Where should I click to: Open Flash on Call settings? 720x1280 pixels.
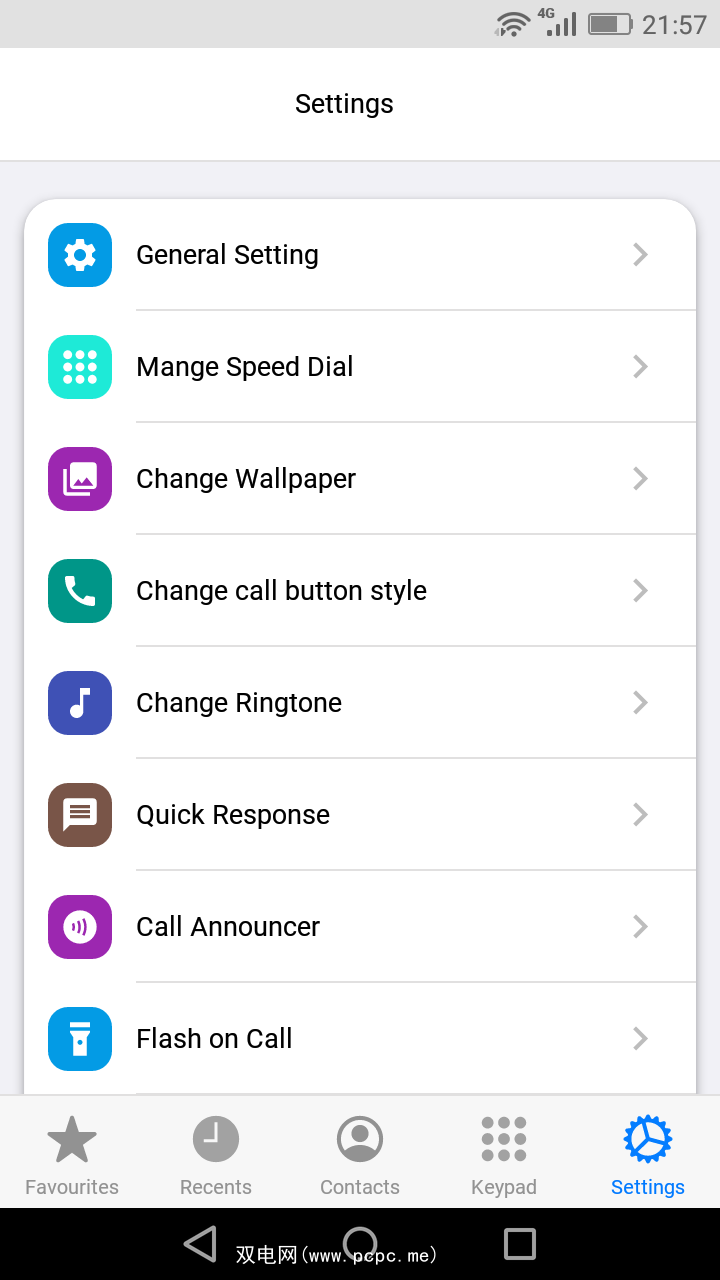coord(360,1039)
